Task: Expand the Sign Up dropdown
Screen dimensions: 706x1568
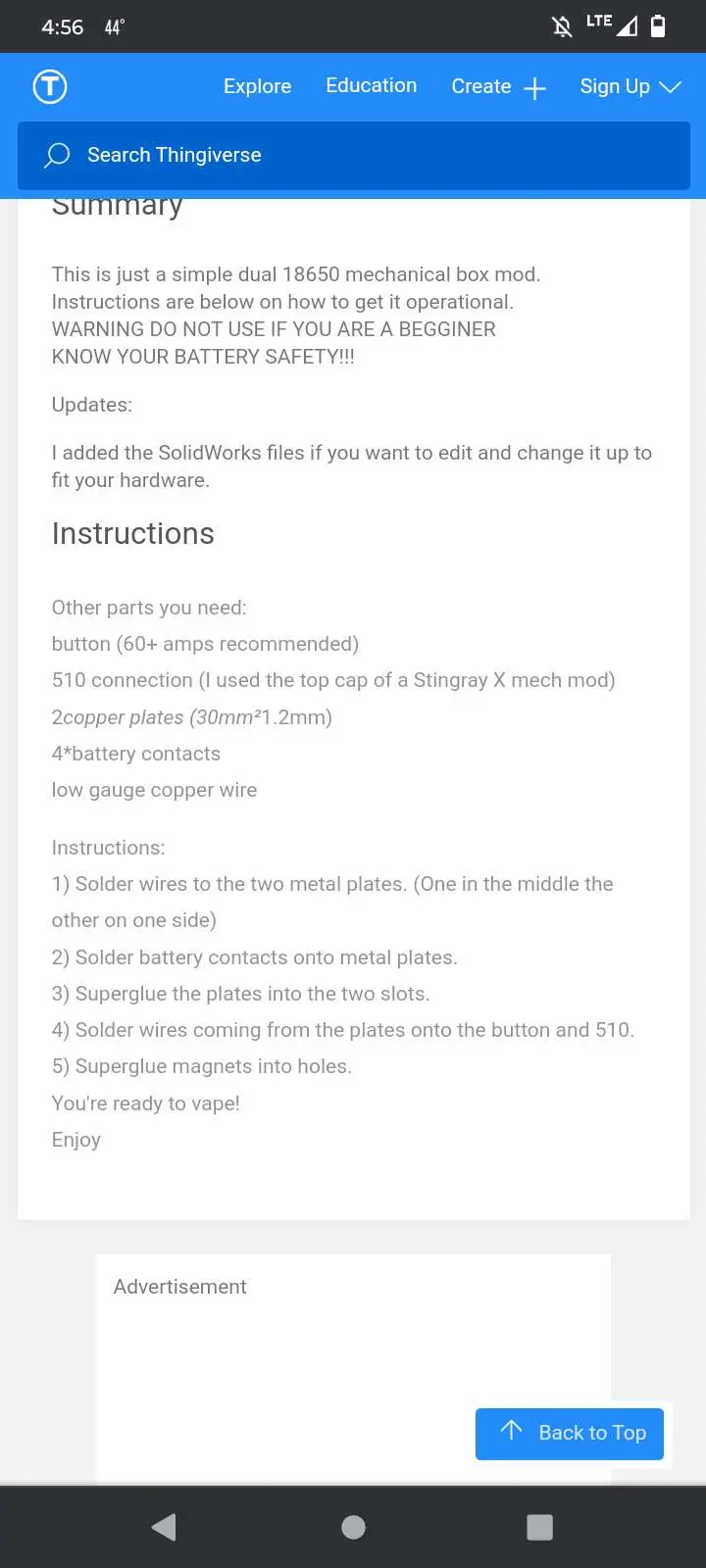Action: coord(630,86)
